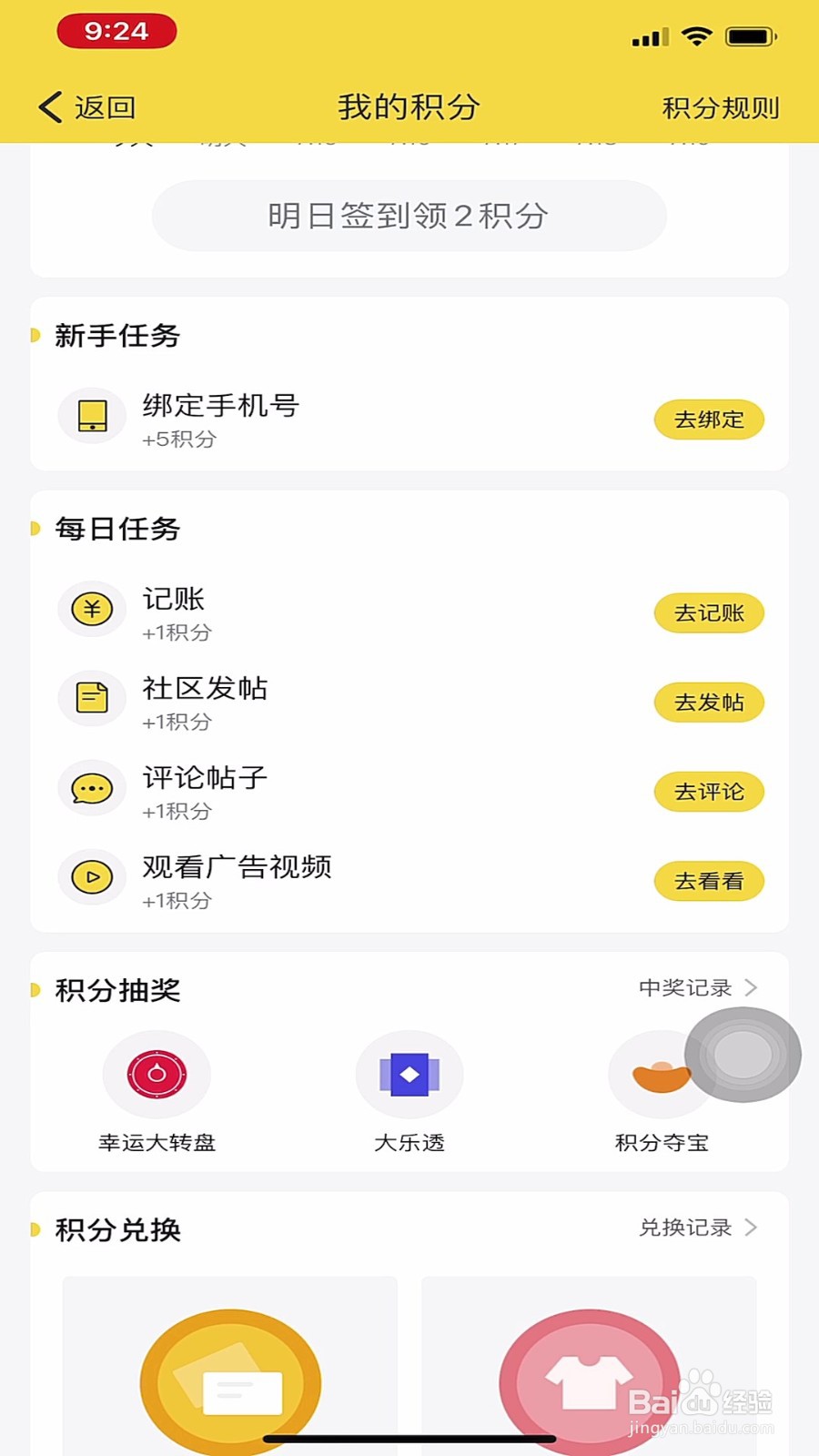Select the 积分夺宝 treasure icon
Image resolution: width=819 pixels, height=1456 pixels.
tap(661, 1074)
